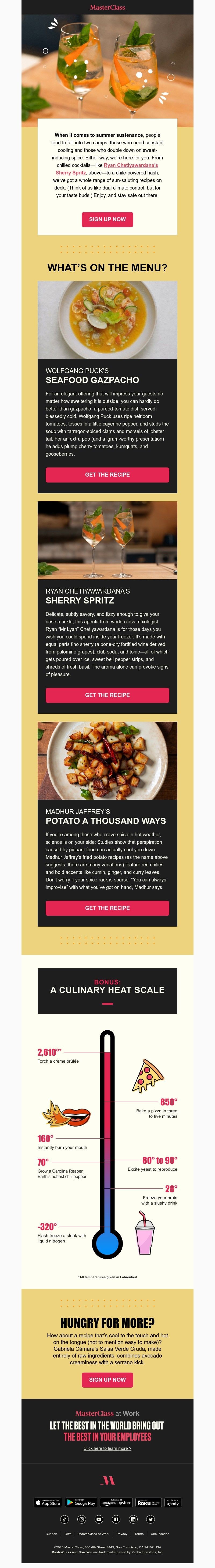Visit MasterClass on Instagram

point(82,1519)
